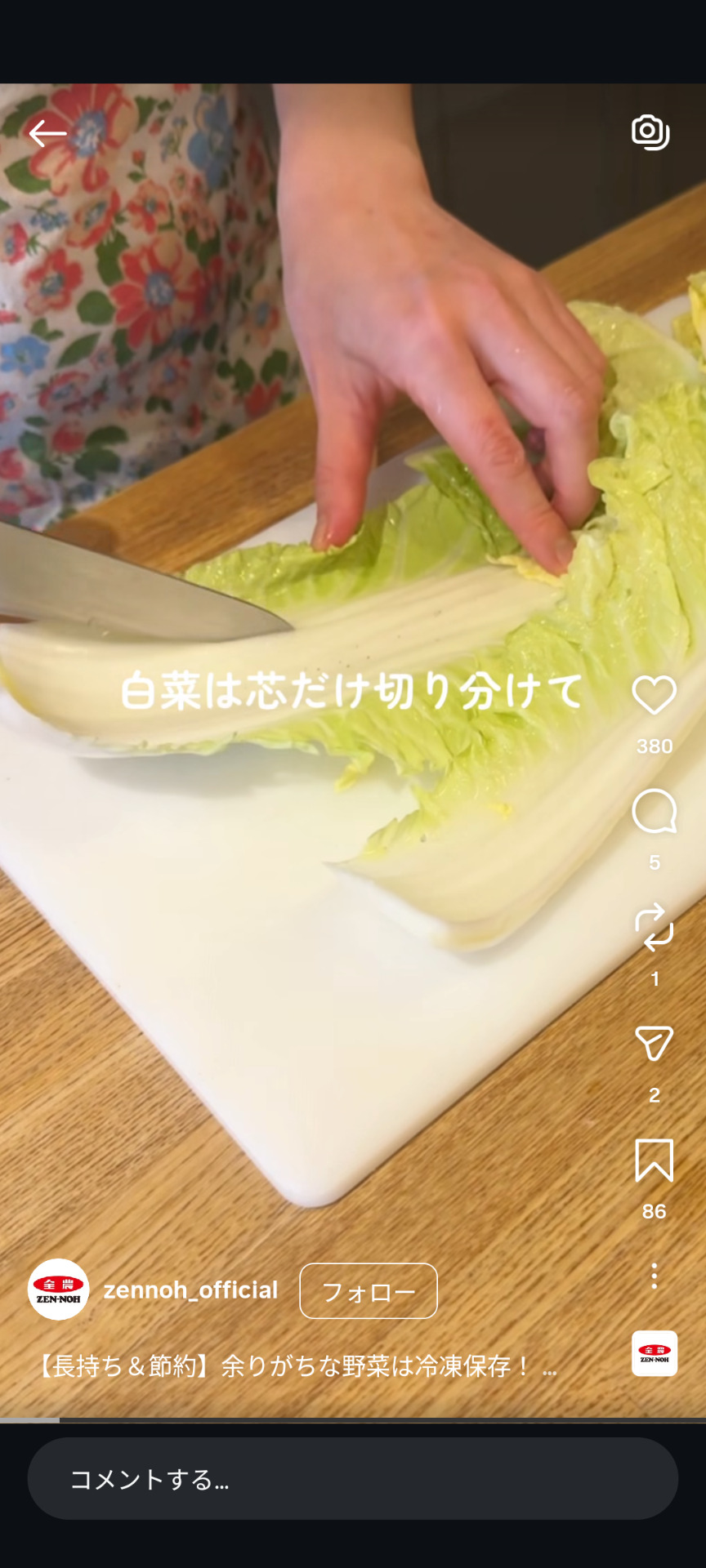Open the three-dot more options menu
The height and width of the screenshot is (1568, 706).
tap(655, 1276)
